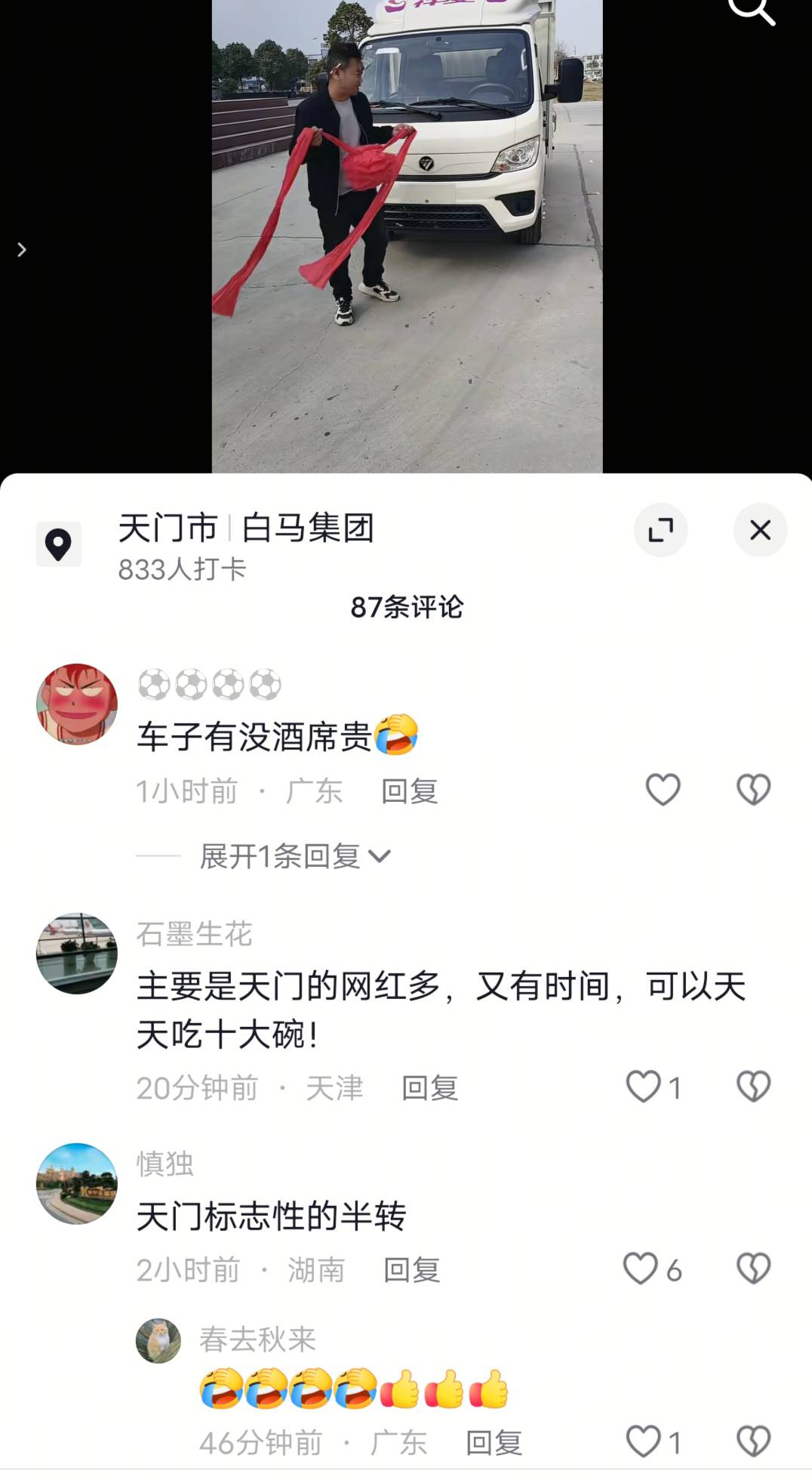This screenshot has width=812, height=1480.
Task: Open the search magnifier icon
Action: tap(751, 11)
